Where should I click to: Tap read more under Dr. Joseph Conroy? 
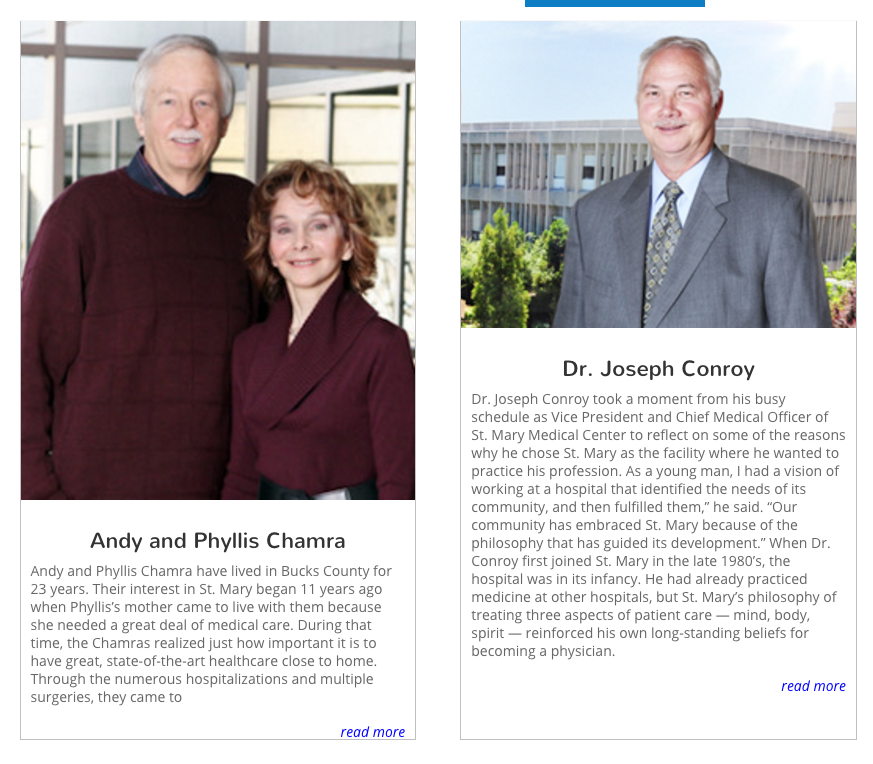click(813, 686)
